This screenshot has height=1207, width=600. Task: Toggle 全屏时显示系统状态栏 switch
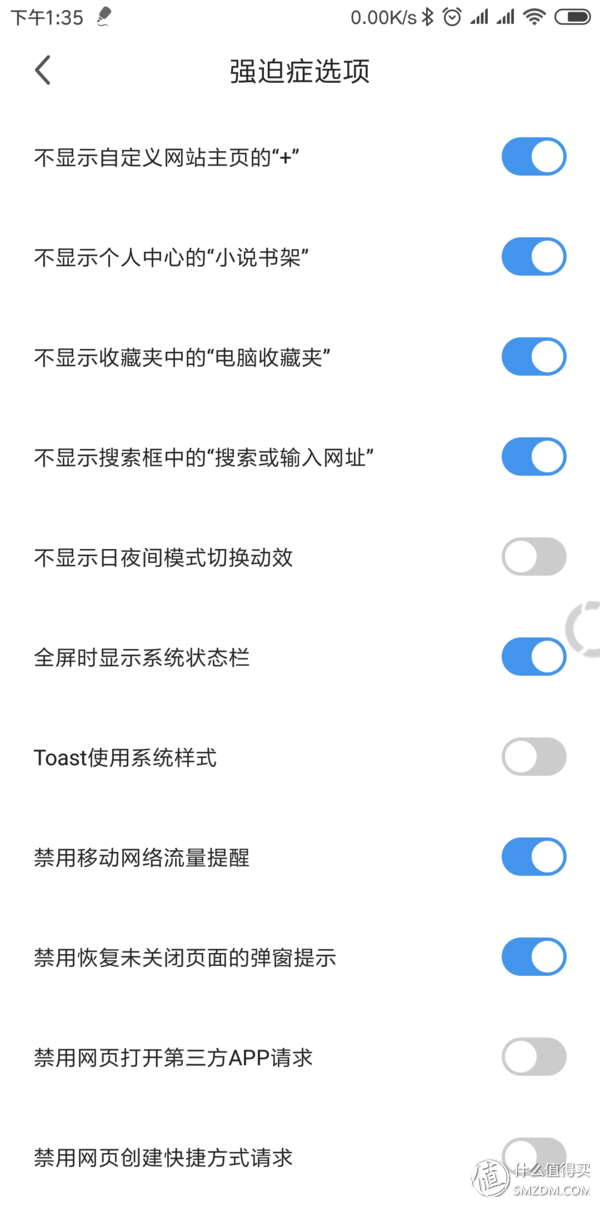pyautogui.click(x=534, y=657)
